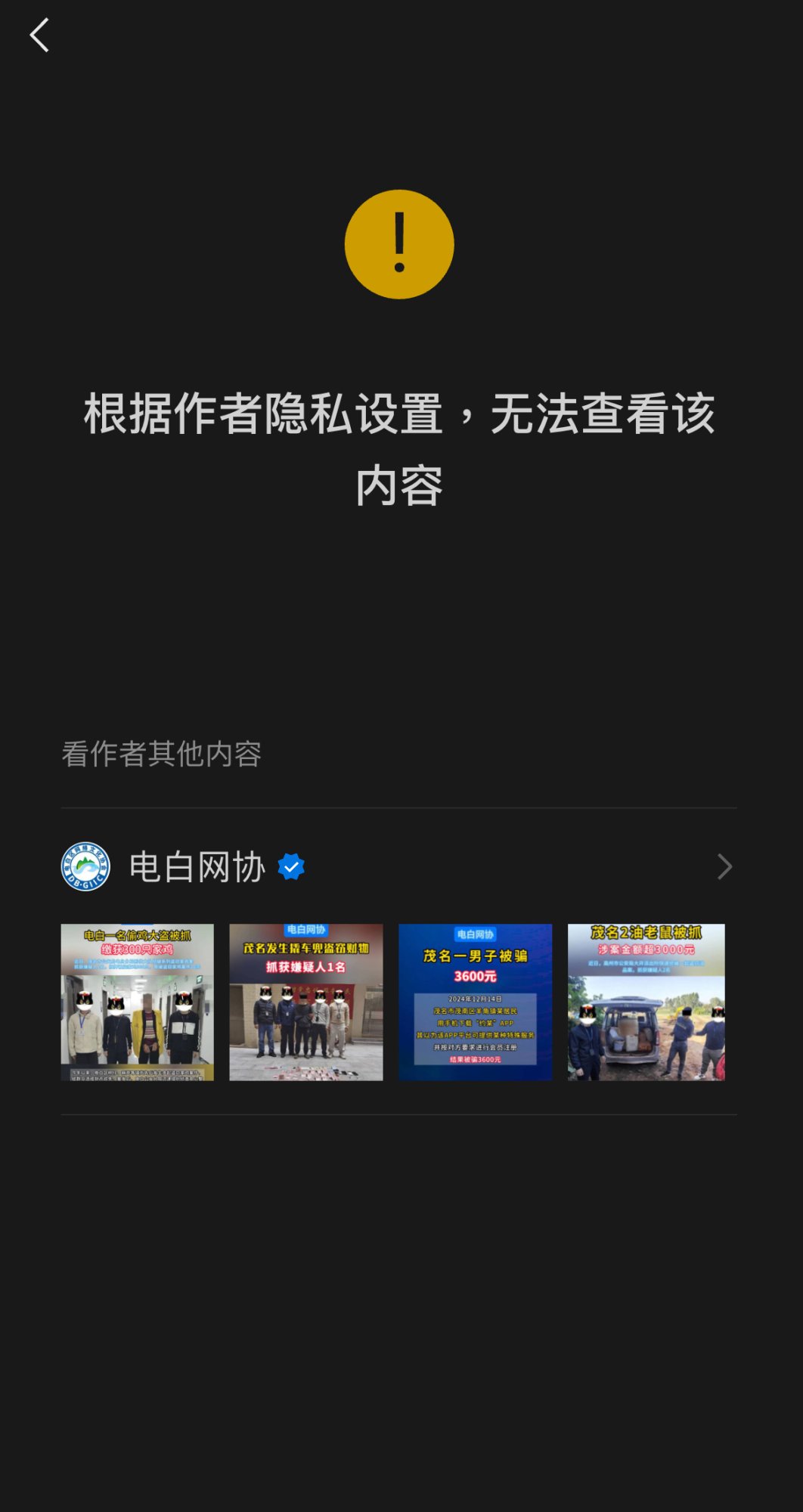Go back using the top-left arrow
This screenshot has height=1512, width=803.
click(x=39, y=36)
